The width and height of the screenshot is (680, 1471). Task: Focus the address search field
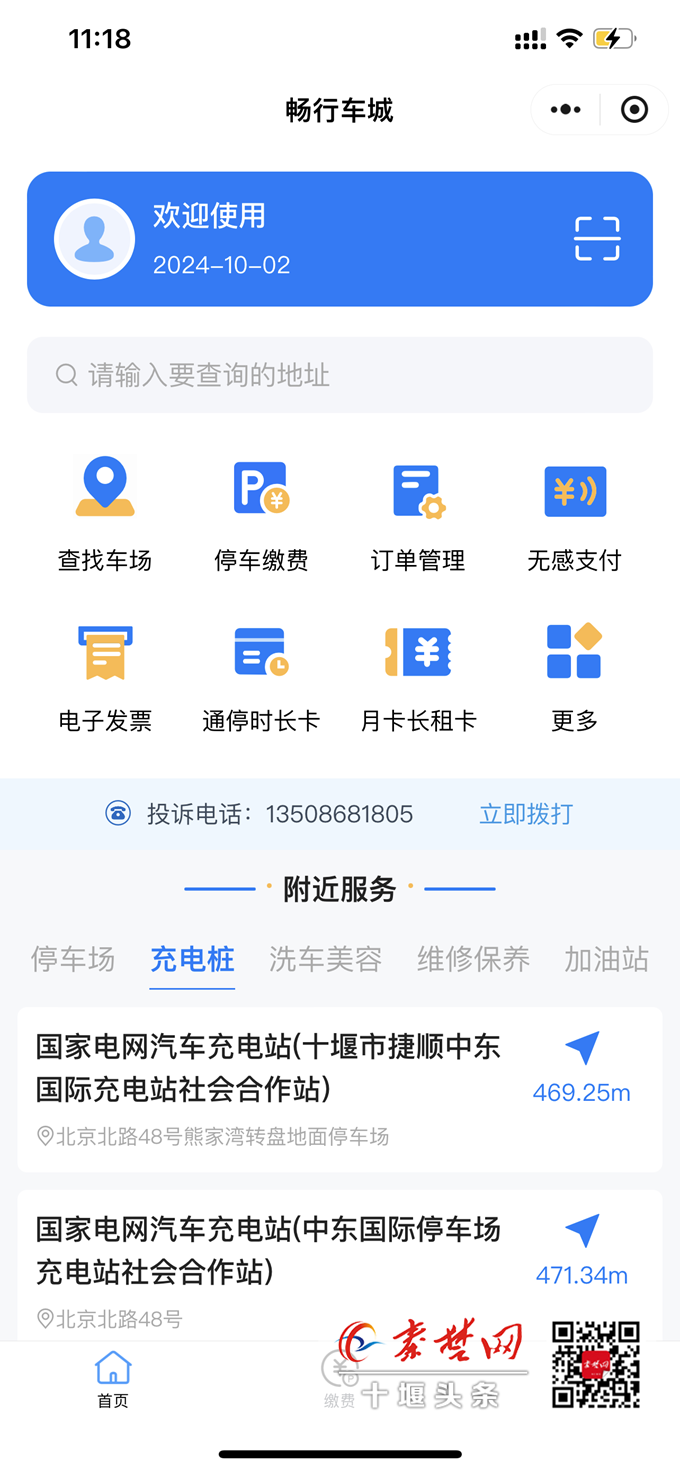coord(340,375)
